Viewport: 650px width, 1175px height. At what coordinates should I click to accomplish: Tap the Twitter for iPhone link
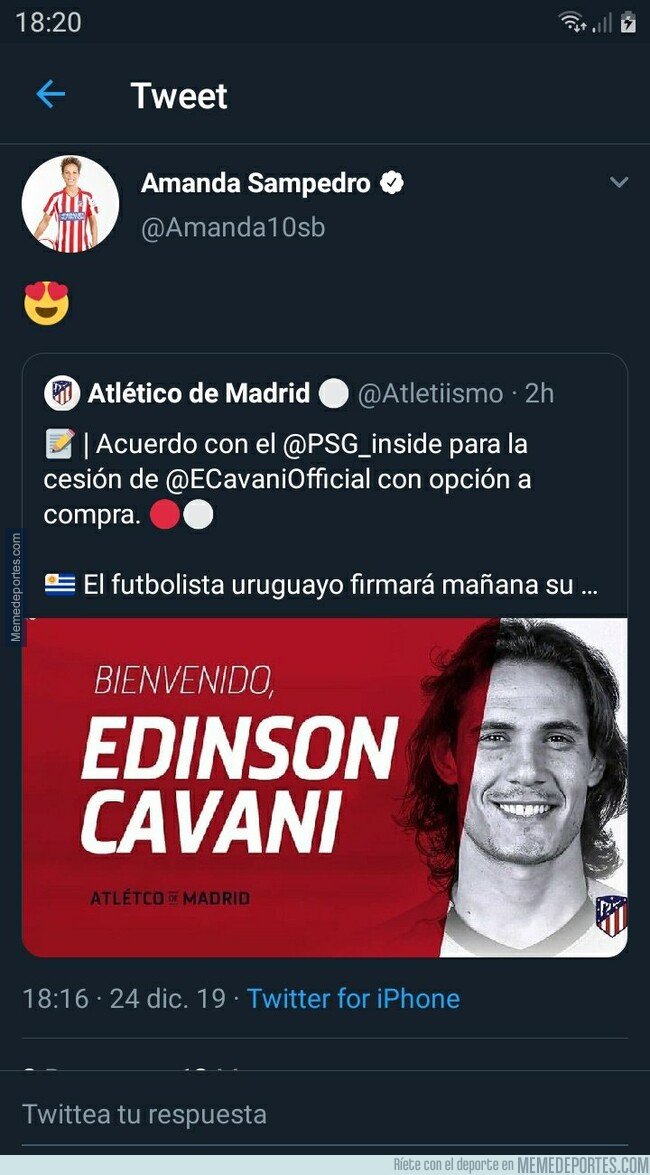(353, 998)
